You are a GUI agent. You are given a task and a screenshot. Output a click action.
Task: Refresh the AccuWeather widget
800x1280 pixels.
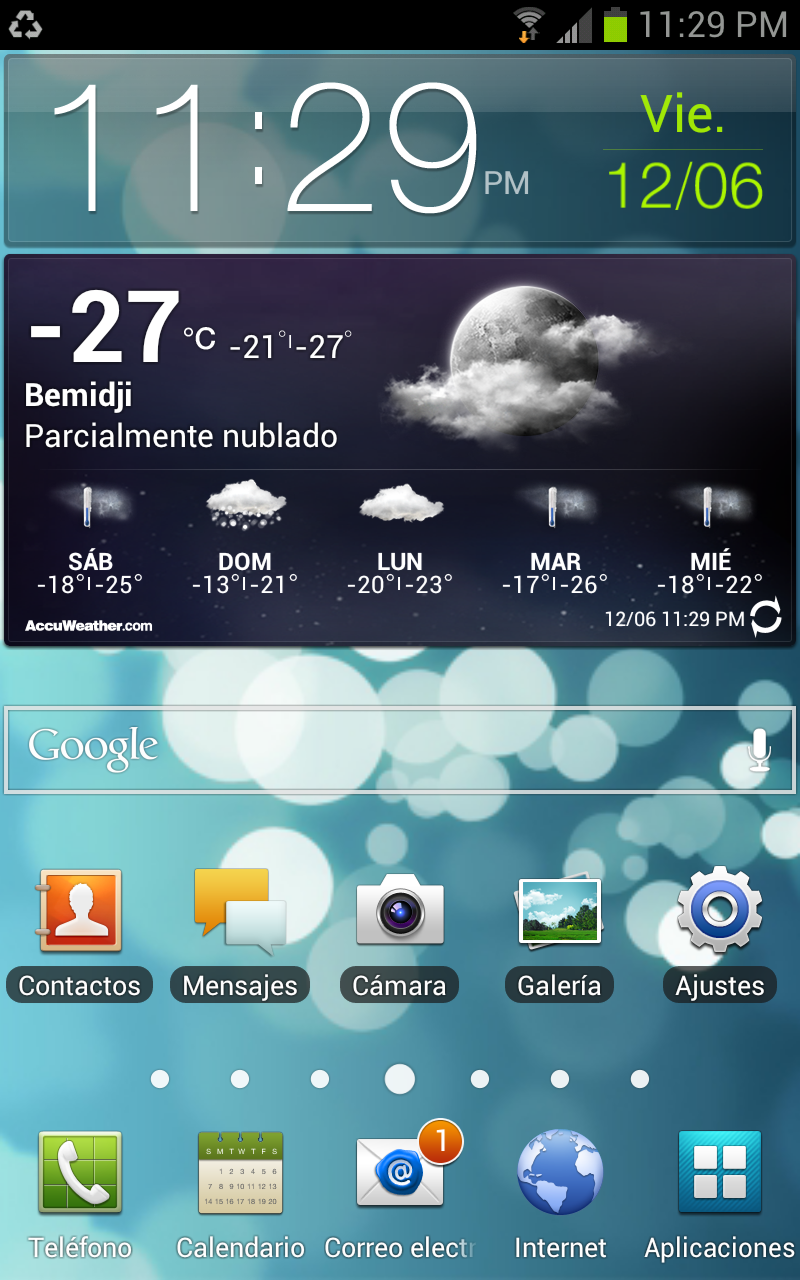click(765, 617)
